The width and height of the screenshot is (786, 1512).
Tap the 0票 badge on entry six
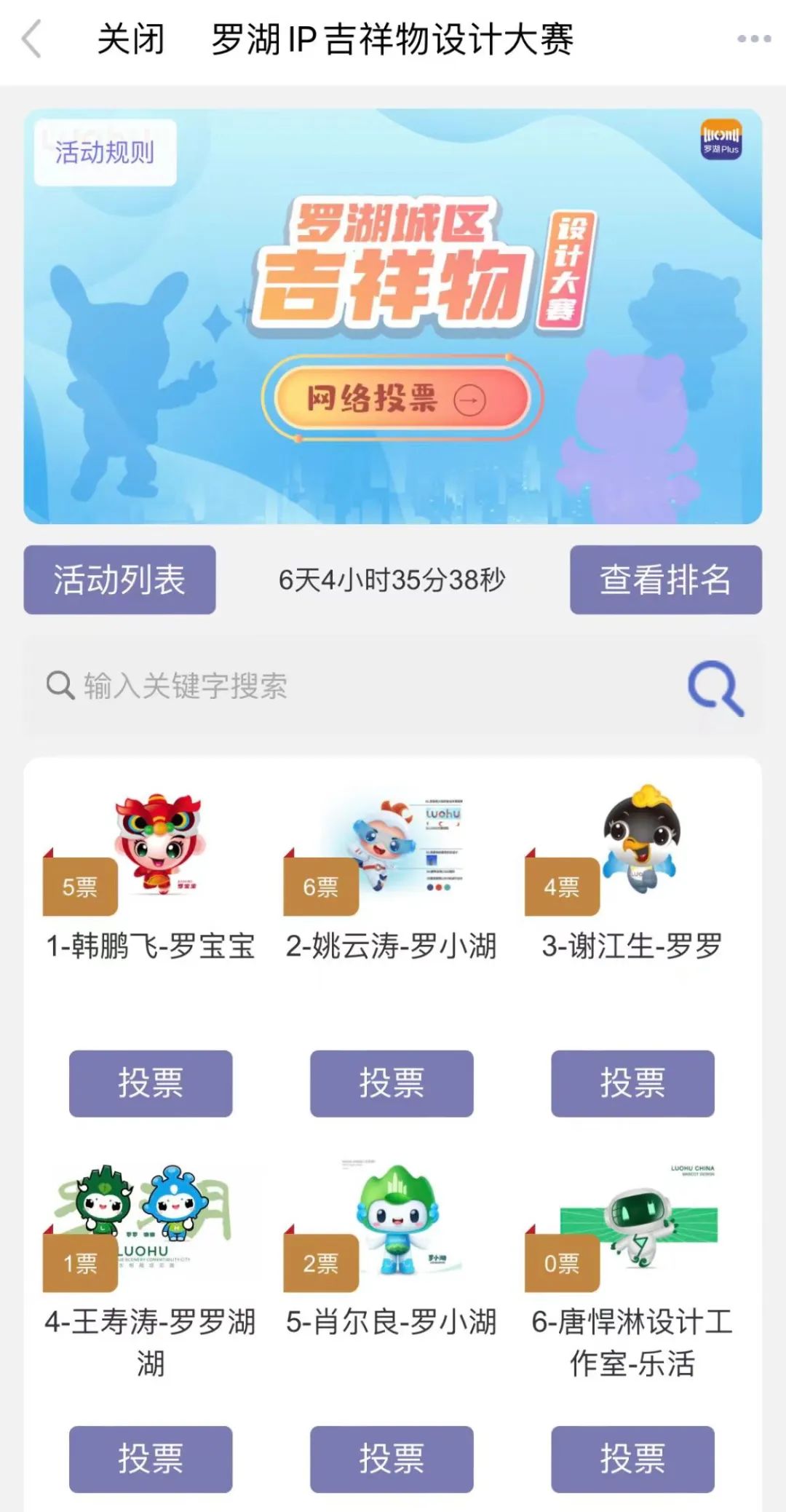point(561,1264)
